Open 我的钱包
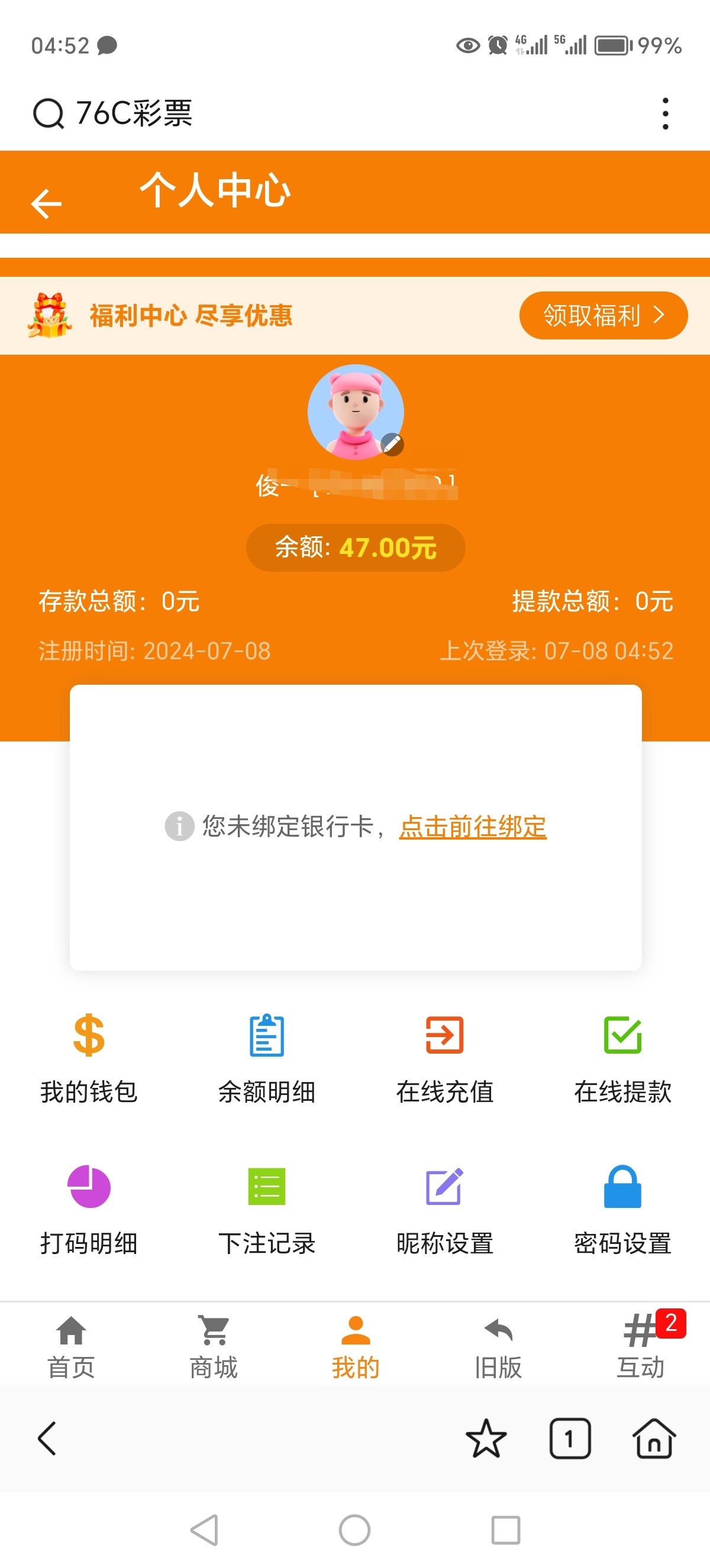Image resolution: width=710 pixels, height=1568 pixels. tap(89, 1058)
